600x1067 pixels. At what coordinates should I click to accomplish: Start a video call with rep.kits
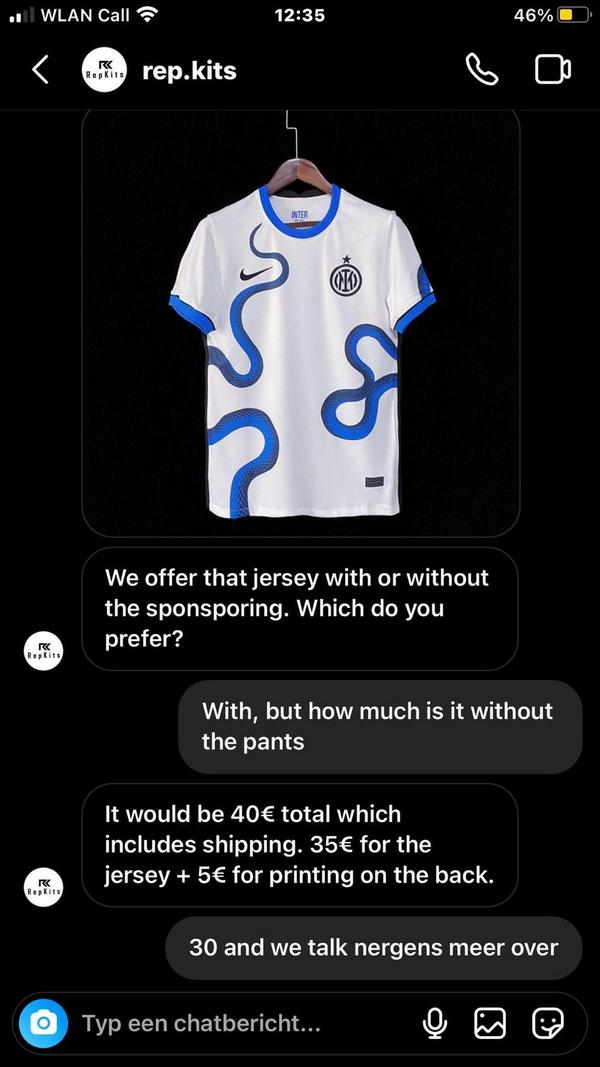[552, 69]
